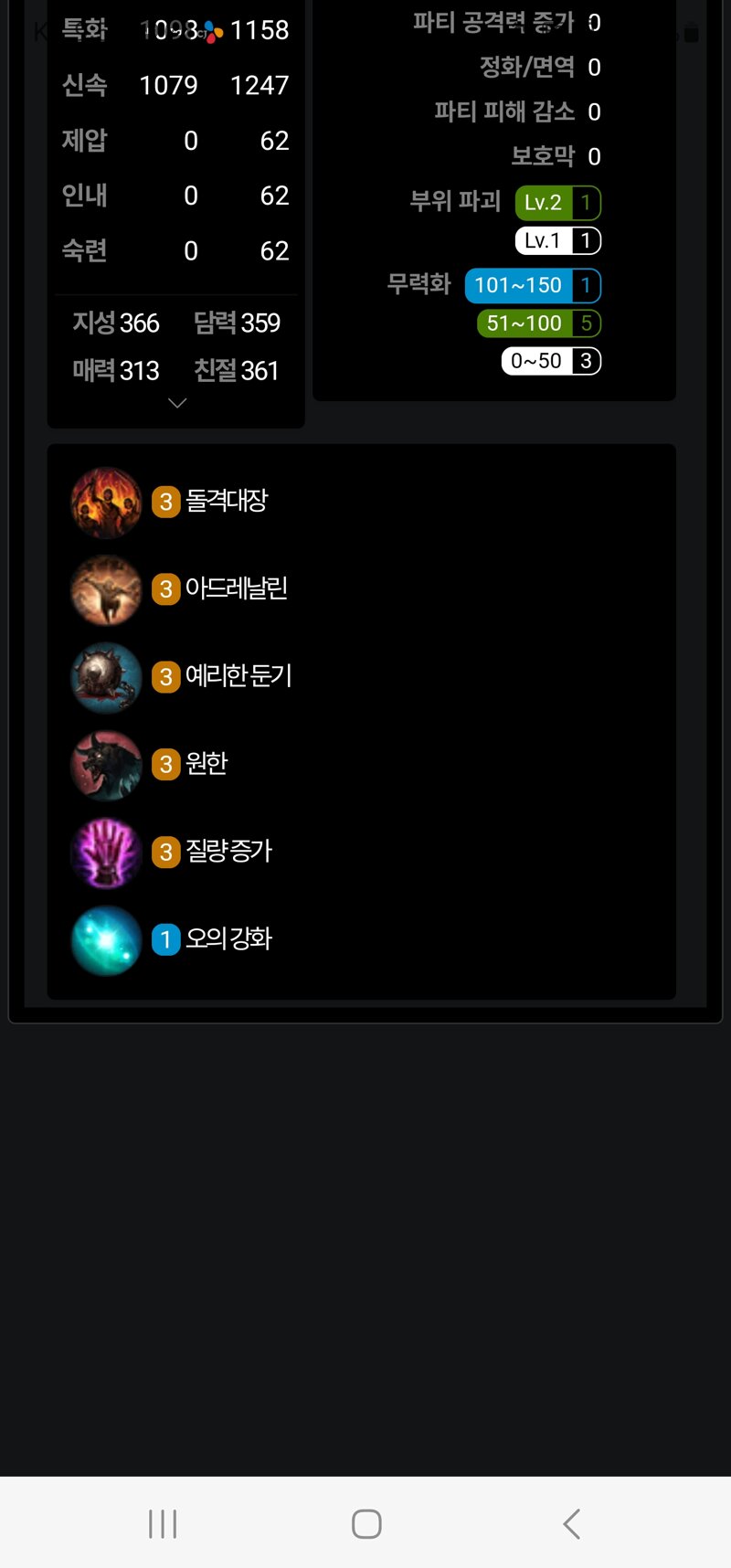Show the 질량 증가 engraving details
Viewport: 731px width, 1568px height.
click(x=228, y=853)
